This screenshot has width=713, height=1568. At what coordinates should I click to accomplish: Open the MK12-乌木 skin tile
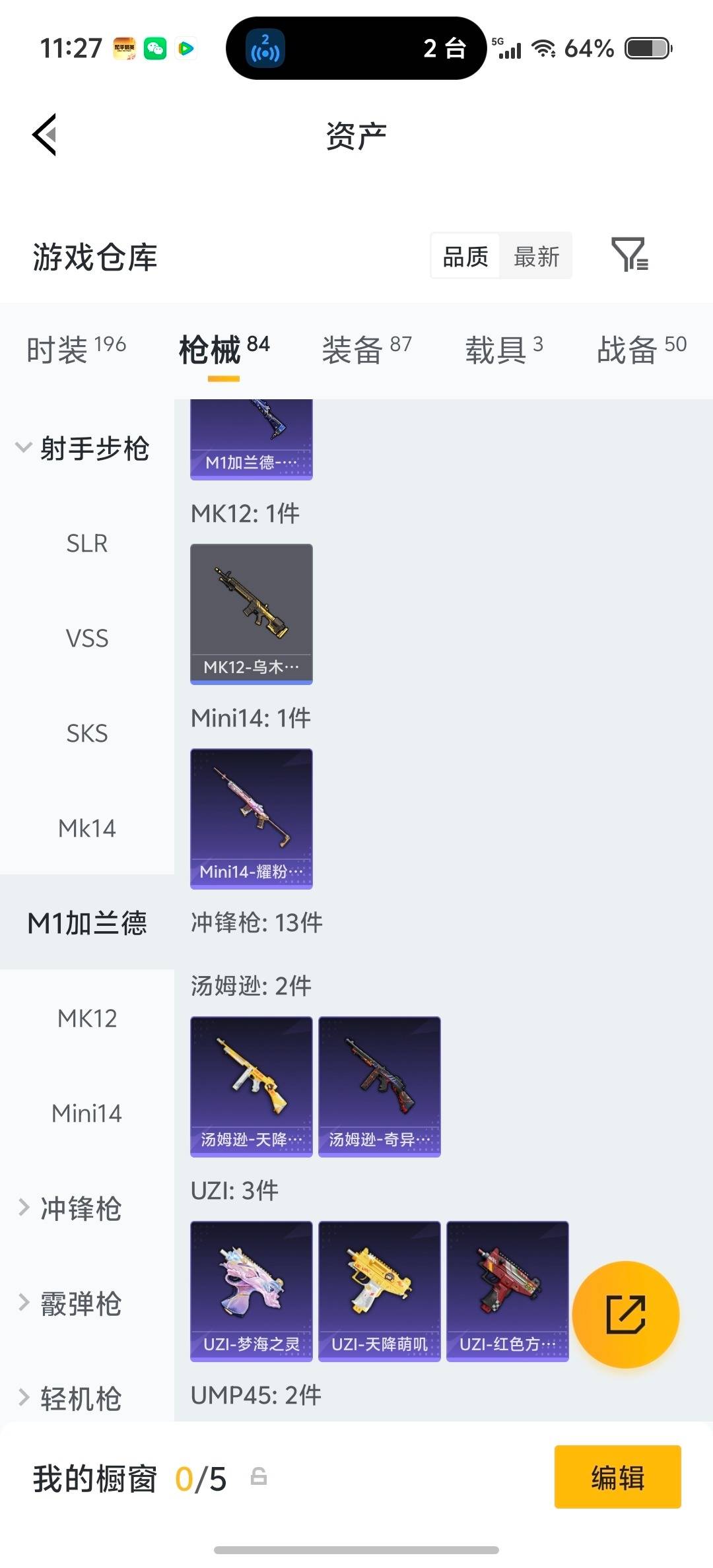point(251,614)
